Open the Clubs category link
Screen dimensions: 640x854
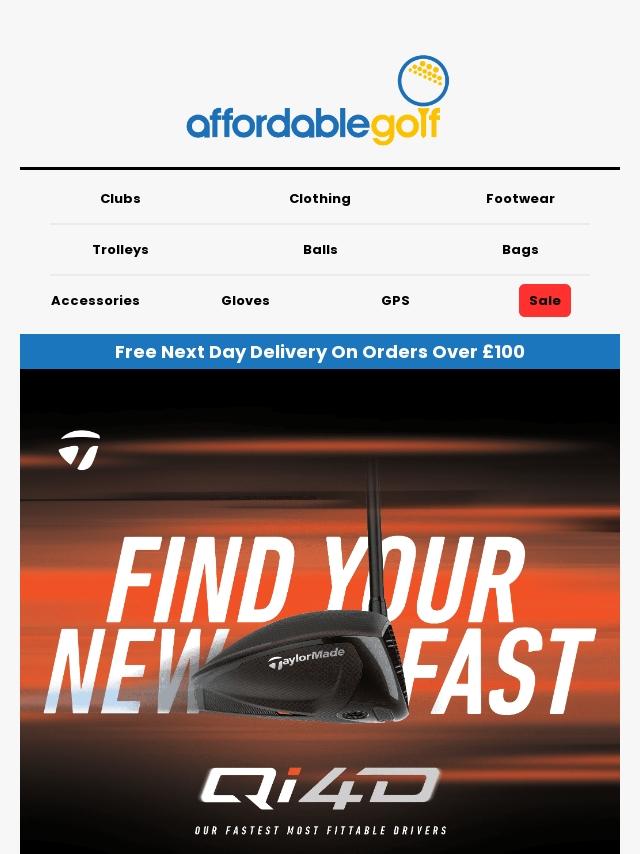120,199
